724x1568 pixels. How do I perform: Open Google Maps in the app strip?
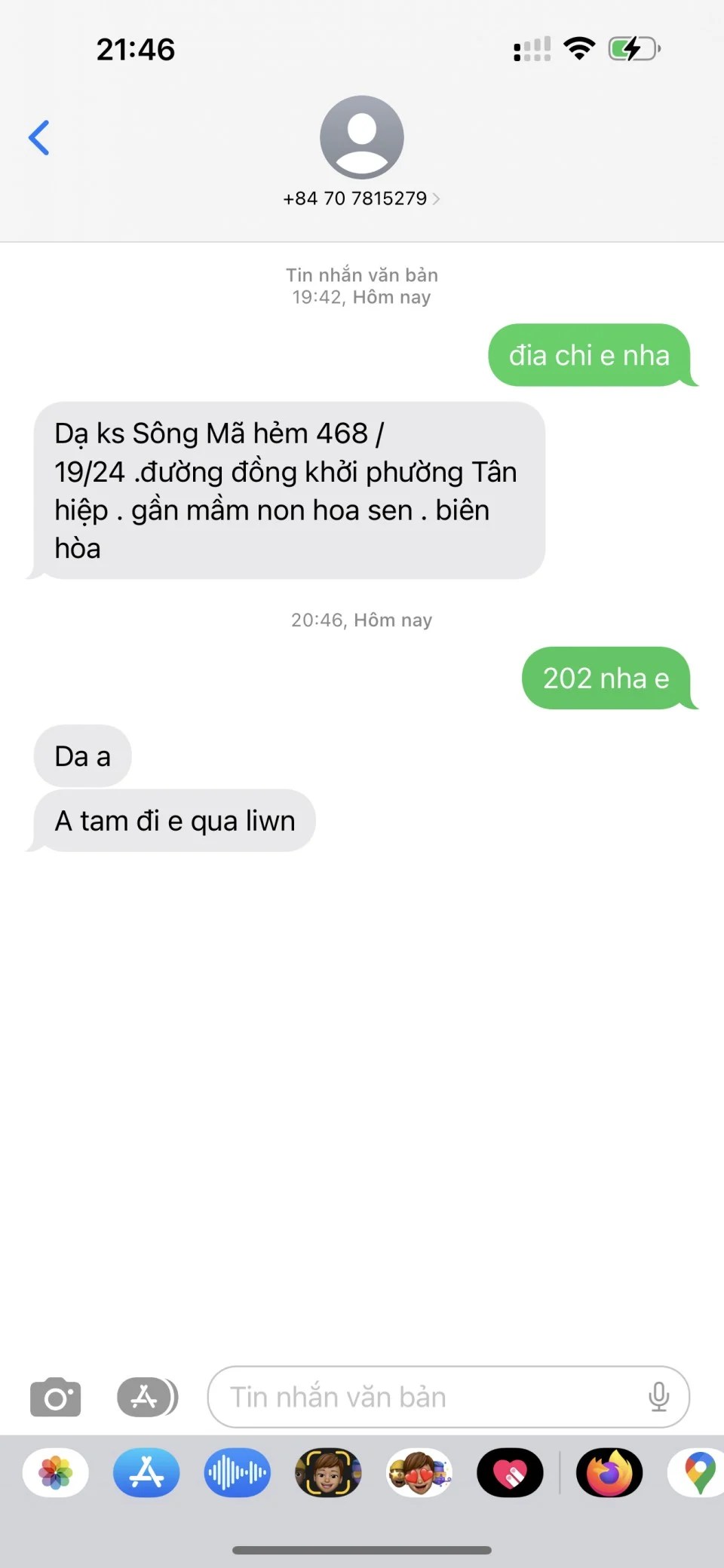(698, 1472)
